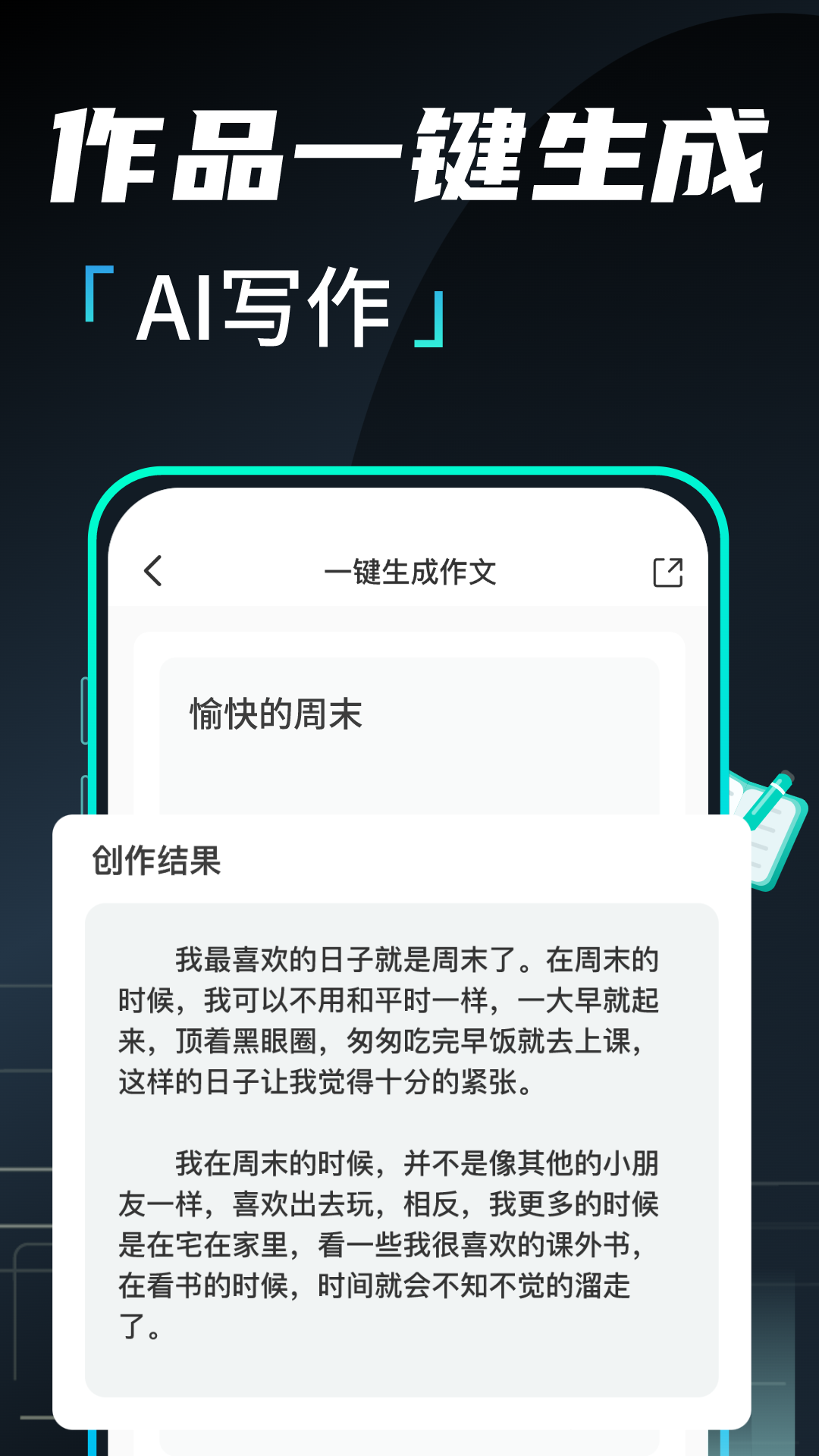Screen dimensions: 819x1456
Task: Click the AI写作 label text
Action: tap(264, 303)
